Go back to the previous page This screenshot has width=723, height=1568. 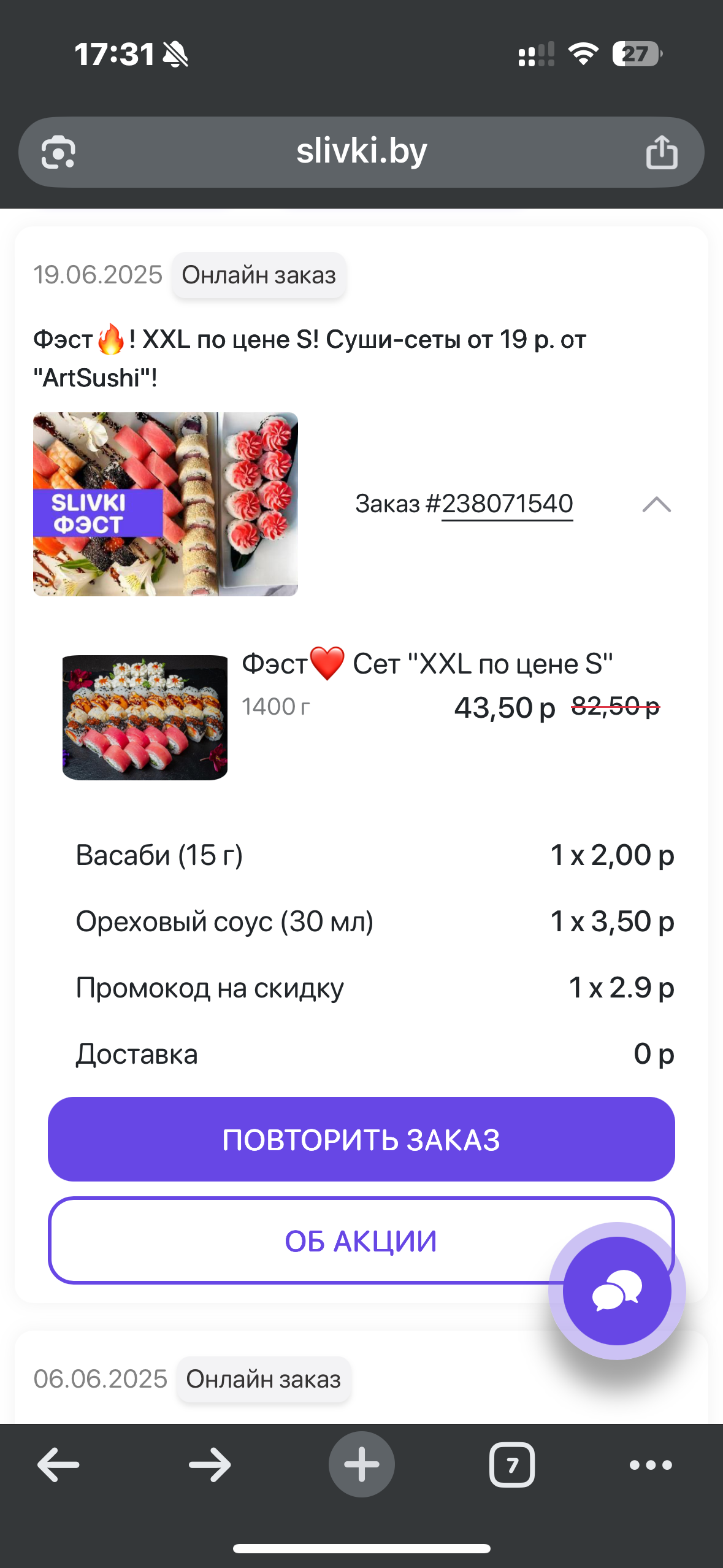tap(58, 1465)
